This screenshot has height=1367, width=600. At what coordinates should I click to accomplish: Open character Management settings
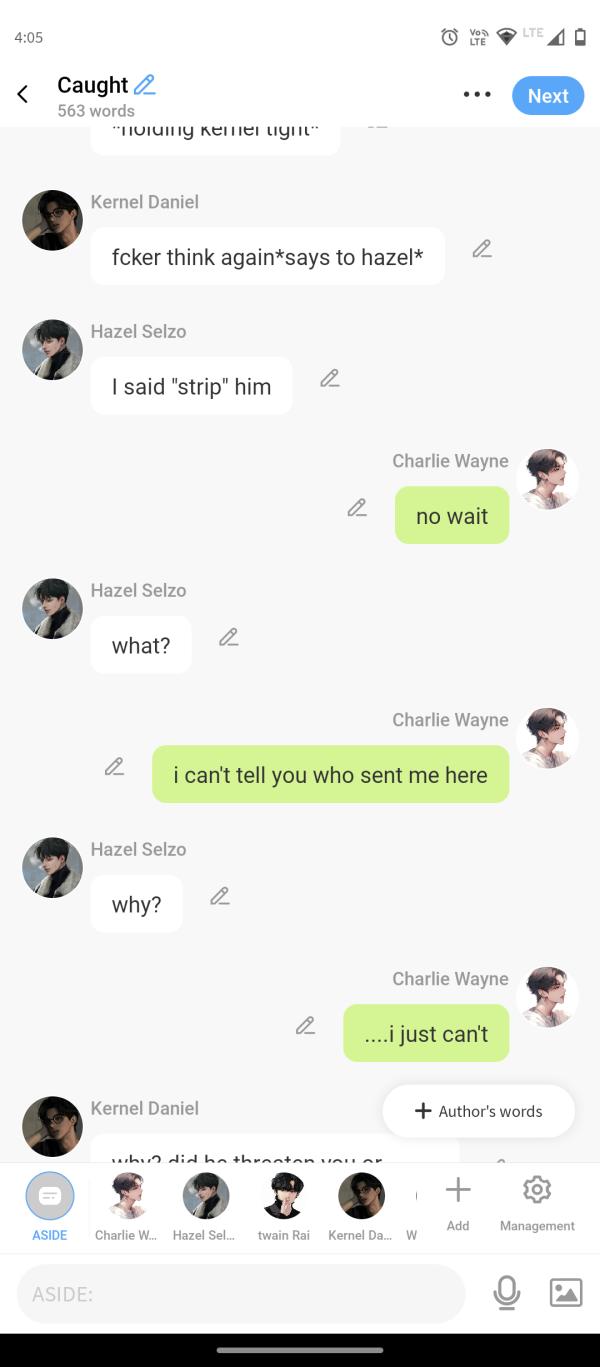pyautogui.click(x=537, y=1203)
